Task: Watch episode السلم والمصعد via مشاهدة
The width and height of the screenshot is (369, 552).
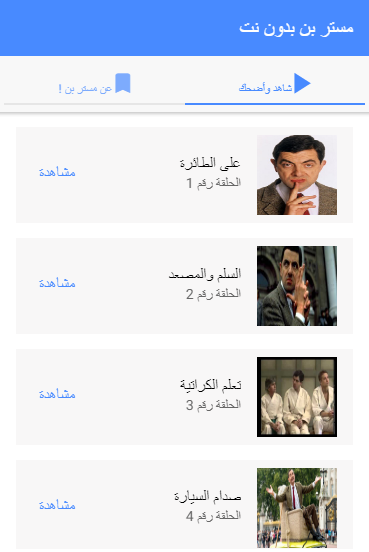Action: click(x=57, y=283)
